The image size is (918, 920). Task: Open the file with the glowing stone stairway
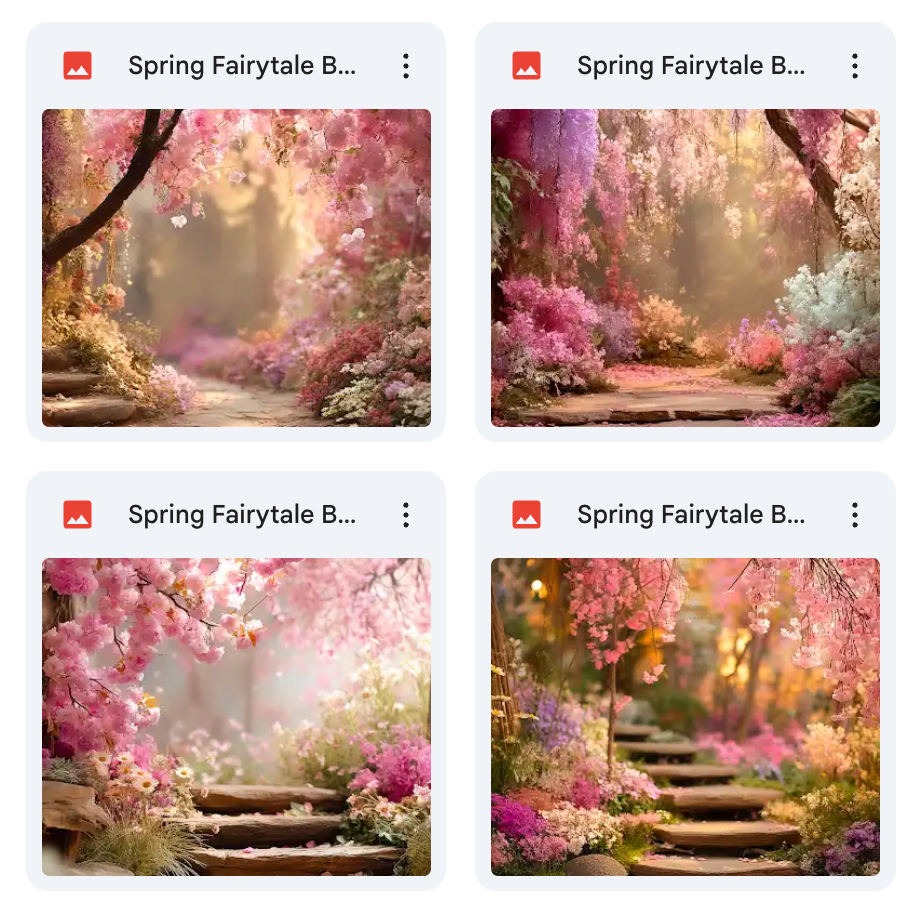[685, 716]
